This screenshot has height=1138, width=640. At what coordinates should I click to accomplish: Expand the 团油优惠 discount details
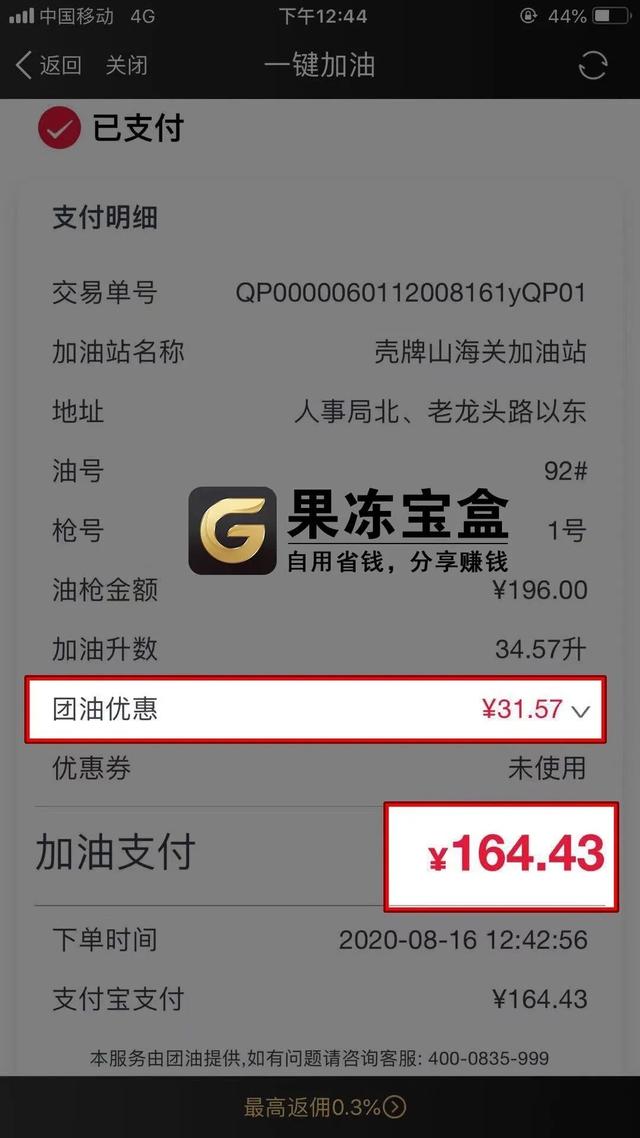coord(580,711)
